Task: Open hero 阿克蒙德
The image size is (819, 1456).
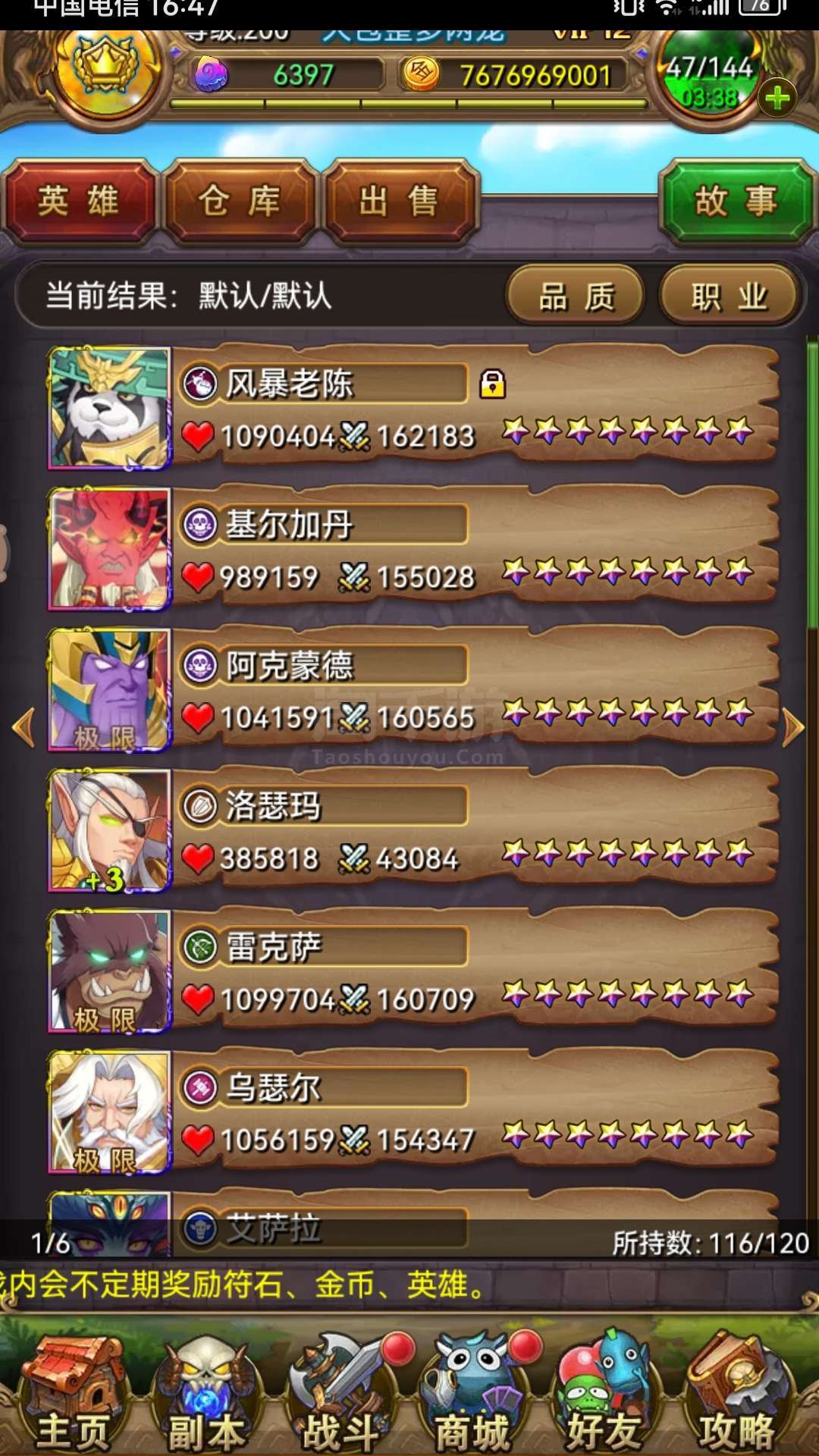Action: 413,690
